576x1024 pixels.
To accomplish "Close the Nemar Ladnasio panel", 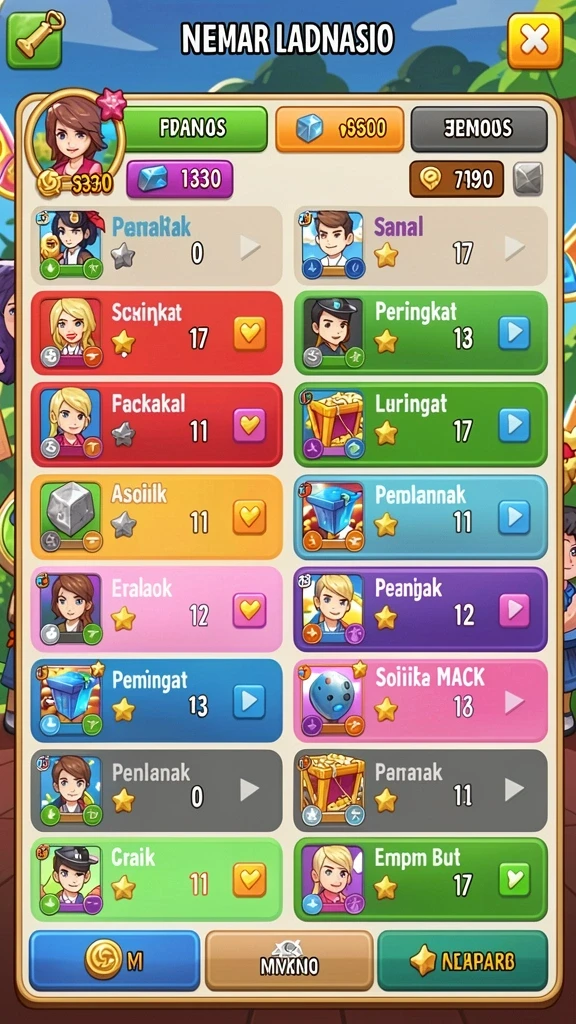I will 535,41.
